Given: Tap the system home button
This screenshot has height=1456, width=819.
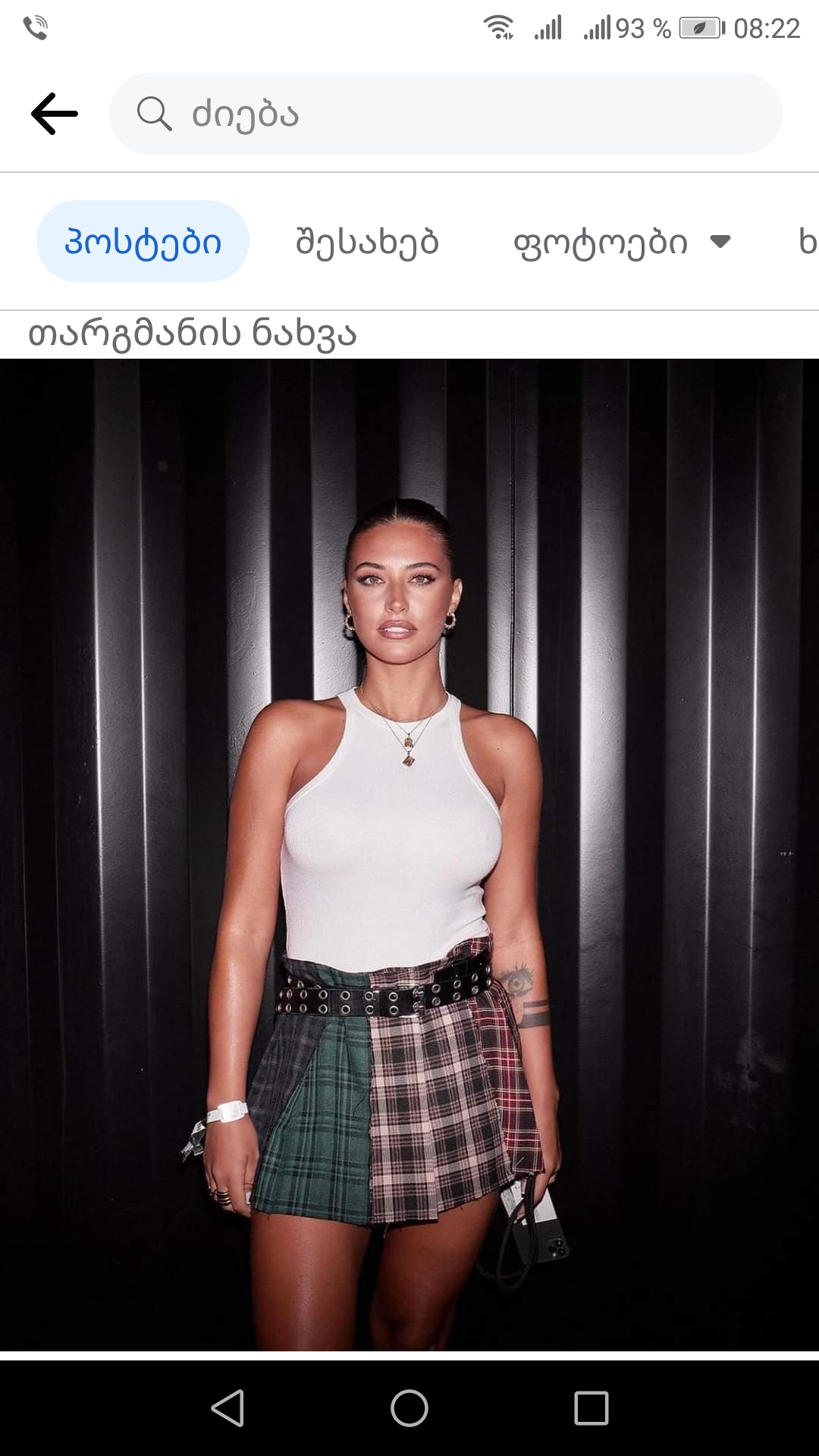Looking at the screenshot, I should coord(409,1408).
